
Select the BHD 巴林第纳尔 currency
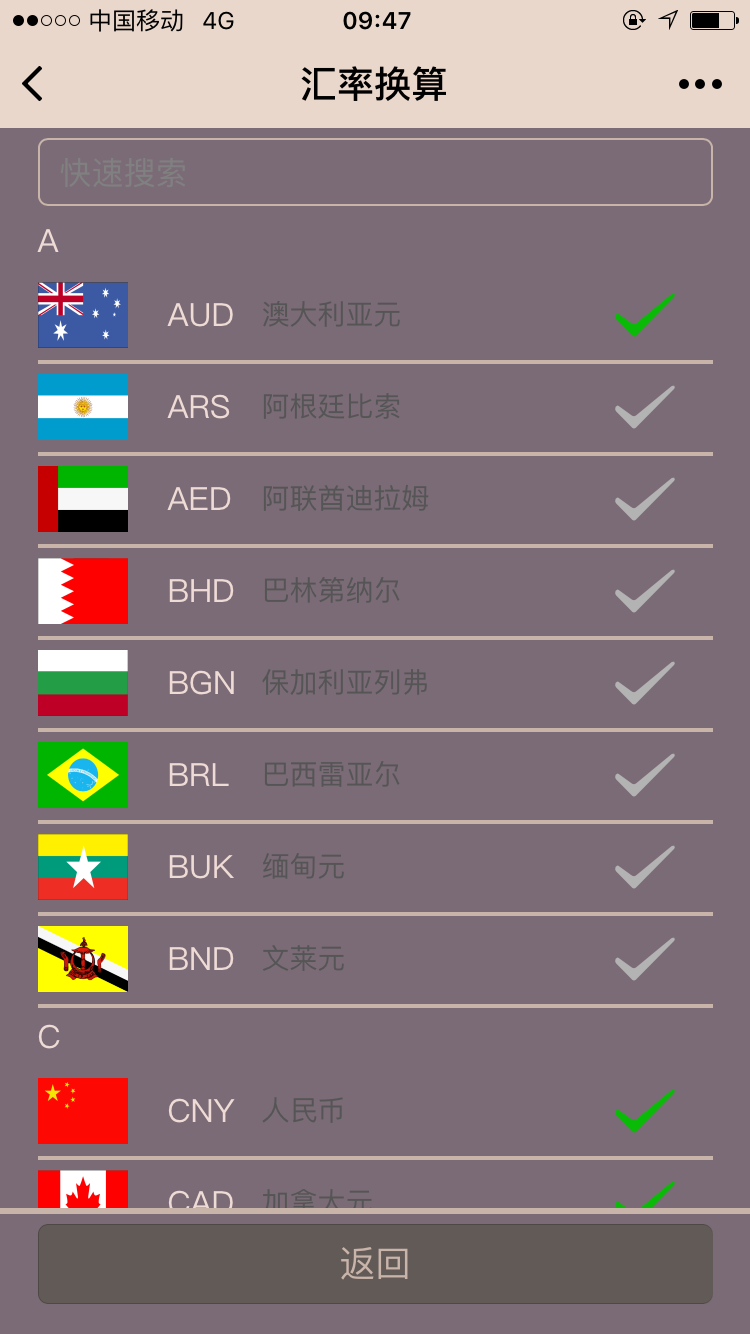click(375, 591)
